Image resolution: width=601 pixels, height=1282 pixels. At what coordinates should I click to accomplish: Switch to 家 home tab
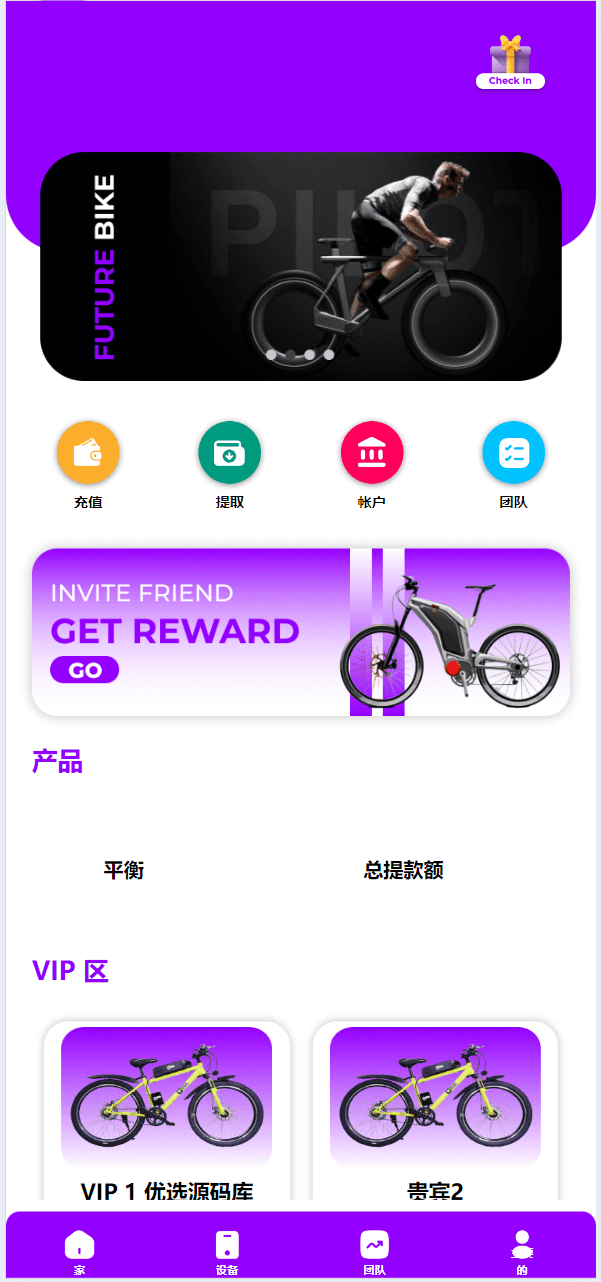click(x=79, y=1248)
